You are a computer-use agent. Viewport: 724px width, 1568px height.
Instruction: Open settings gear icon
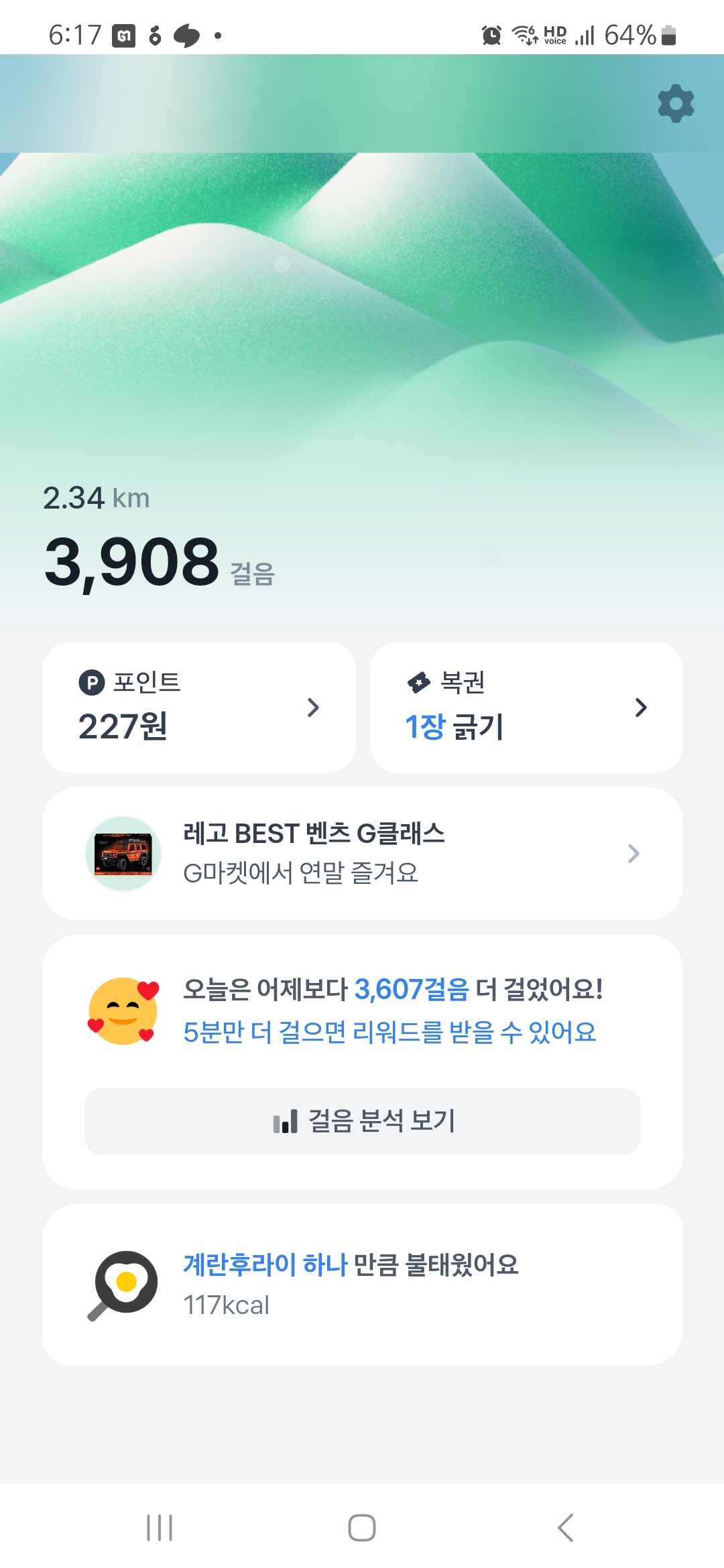676,103
